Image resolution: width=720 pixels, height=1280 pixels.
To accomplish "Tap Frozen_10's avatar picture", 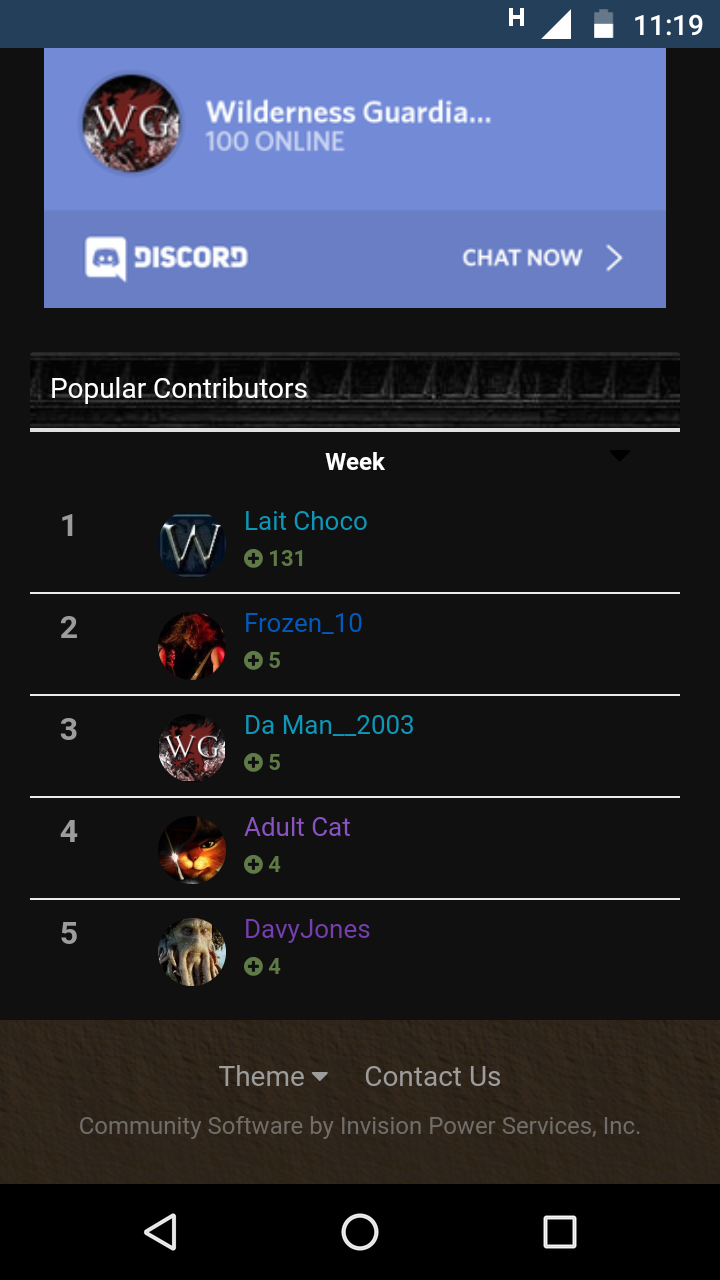I will [192, 647].
